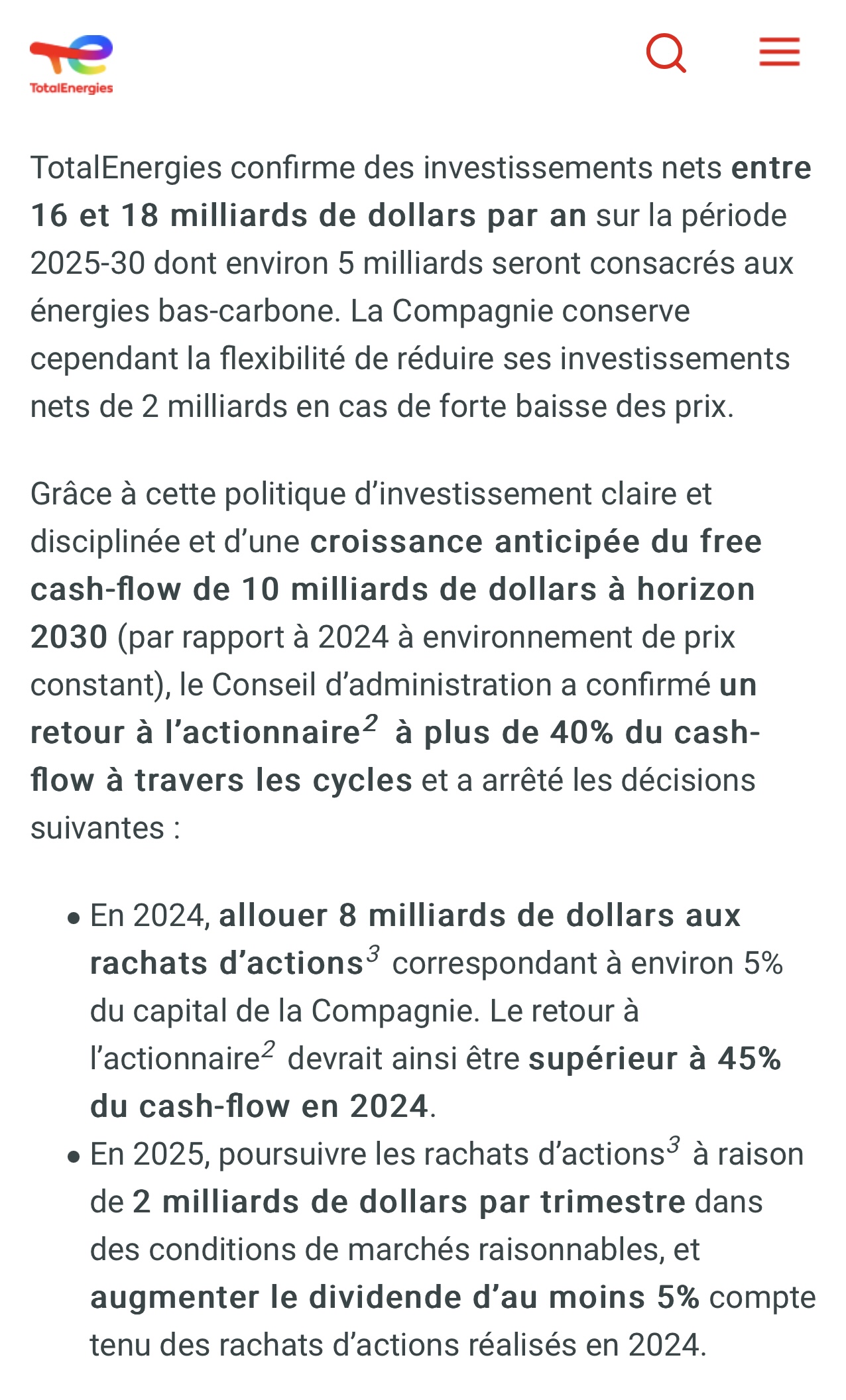Open the hamburger navigation menu
This screenshot has width=846, height=1400.
pos(779,52)
